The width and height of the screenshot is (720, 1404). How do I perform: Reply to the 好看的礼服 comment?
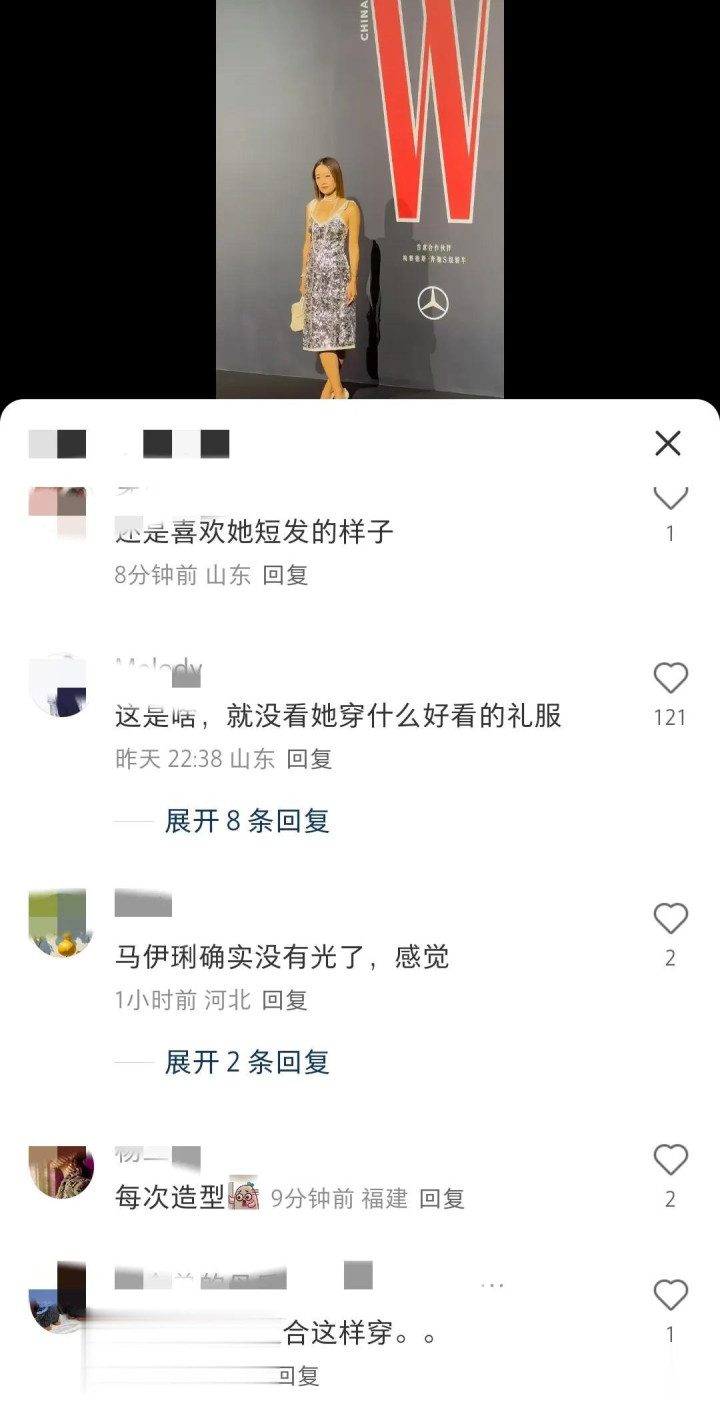pos(309,759)
